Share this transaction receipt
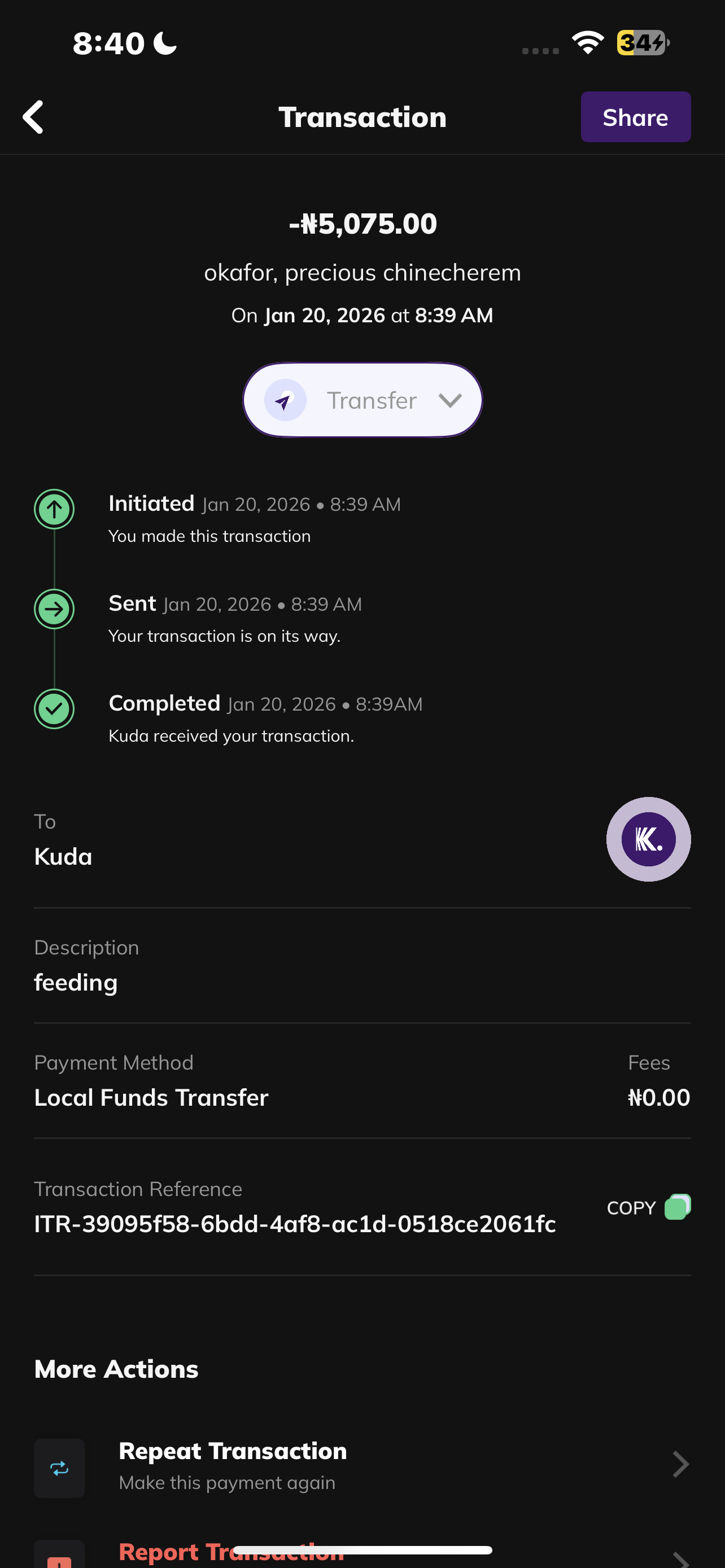 click(635, 117)
